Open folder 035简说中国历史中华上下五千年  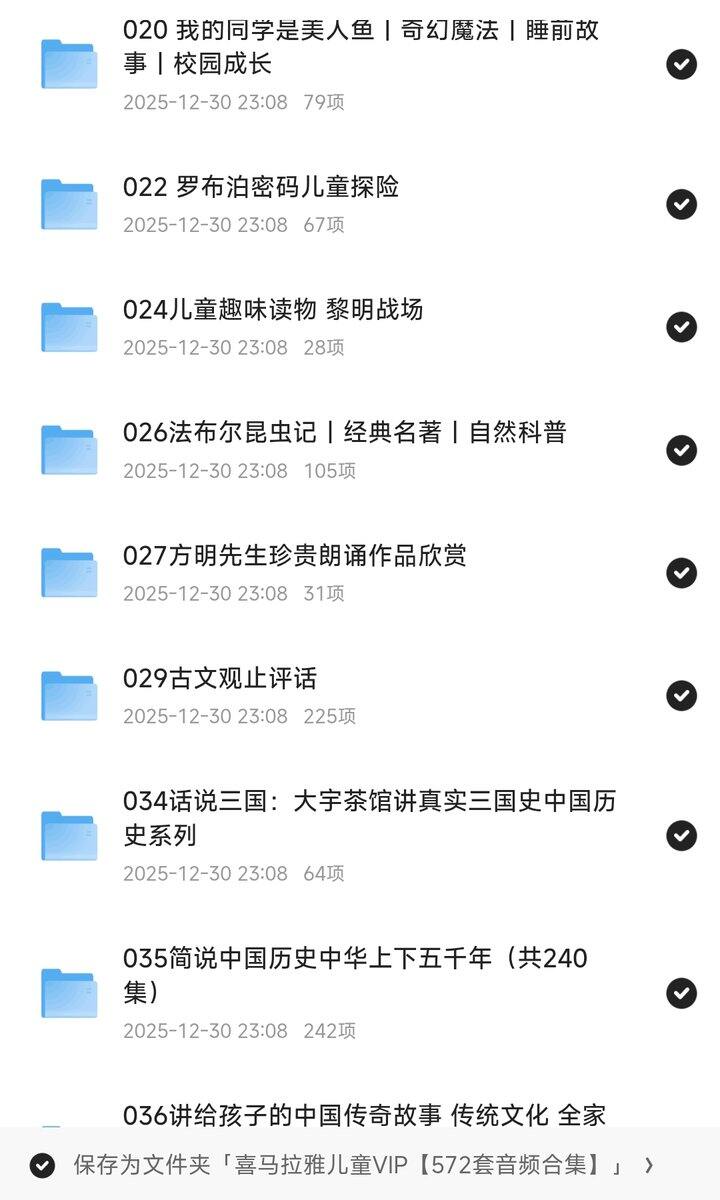pyautogui.click(x=355, y=975)
